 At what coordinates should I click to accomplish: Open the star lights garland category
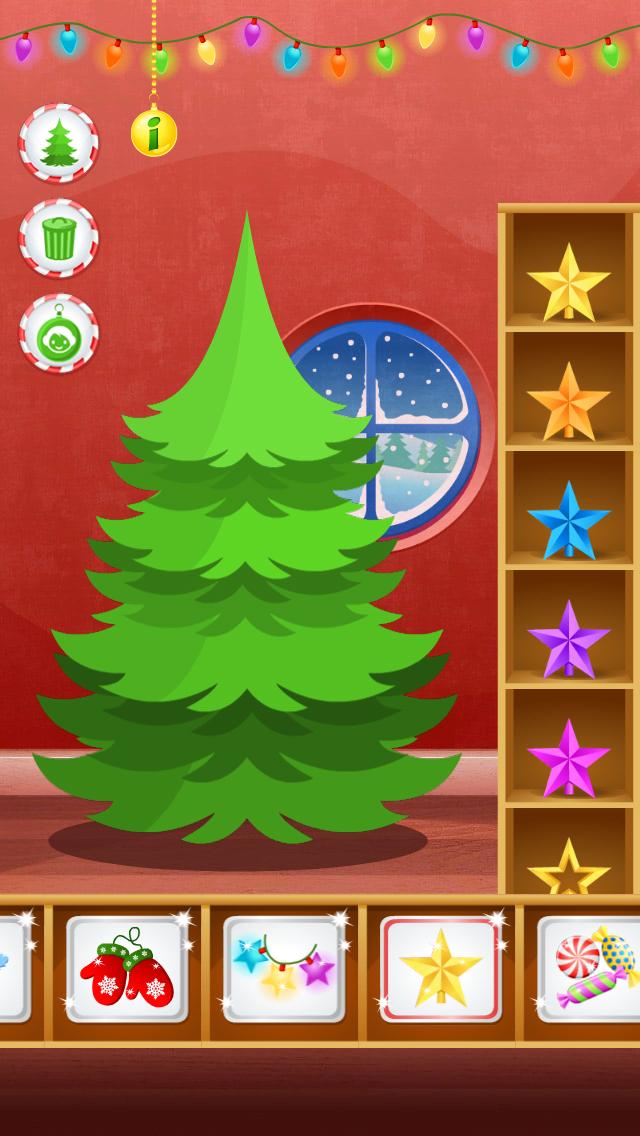284,969
